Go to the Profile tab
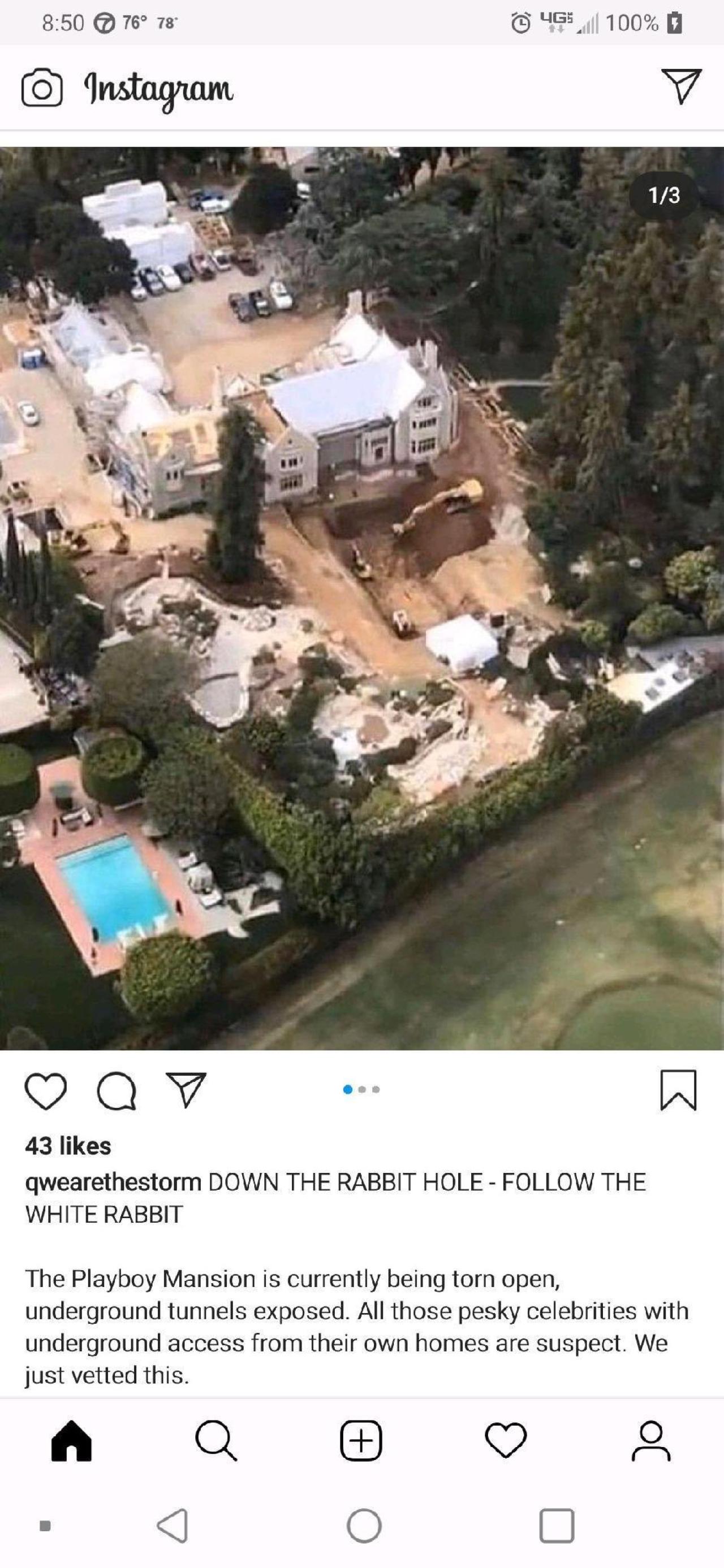This screenshot has width=724, height=1568. click(651, 1441)
